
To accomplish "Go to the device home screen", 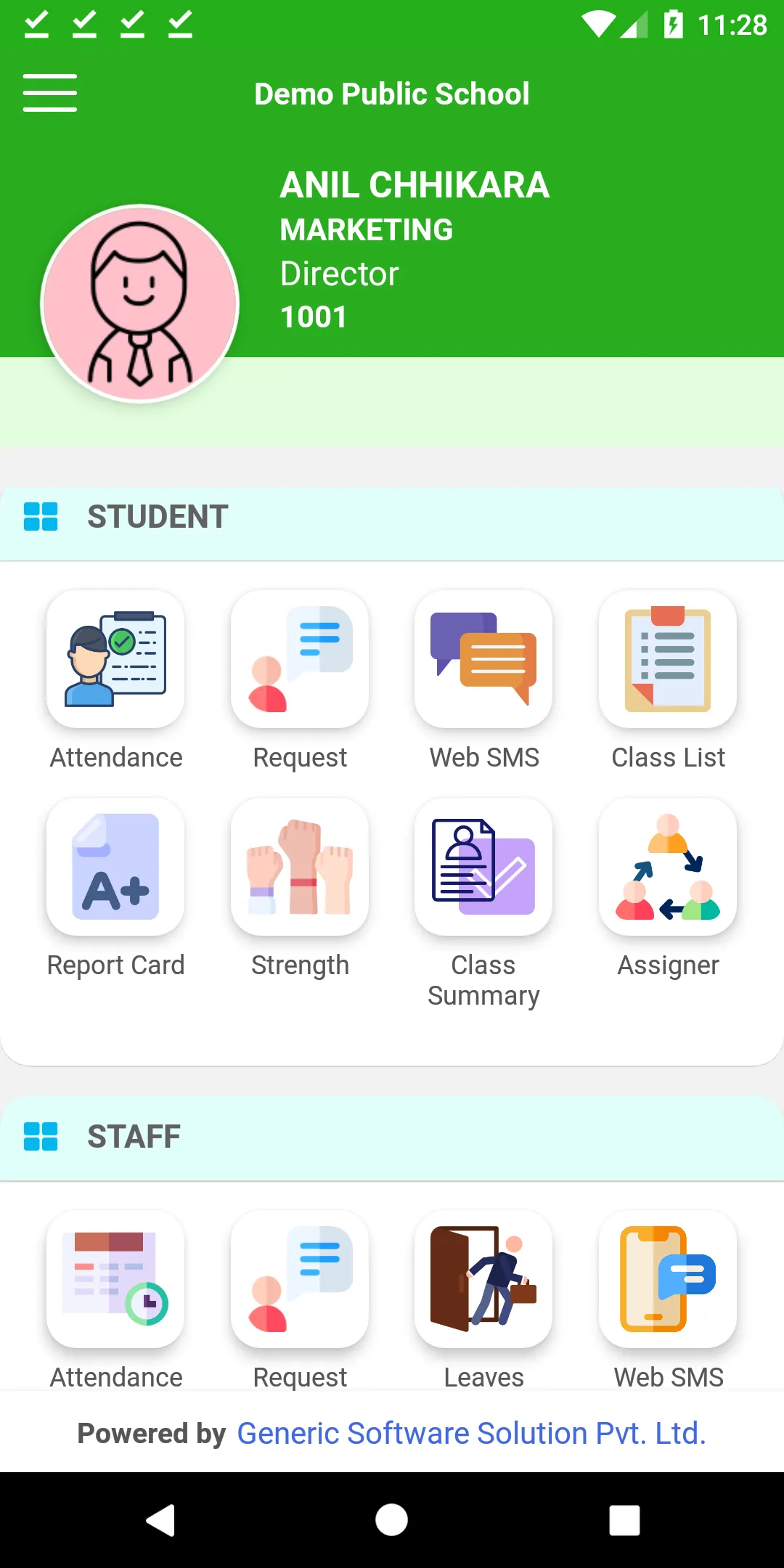I will click(391, 1519).
